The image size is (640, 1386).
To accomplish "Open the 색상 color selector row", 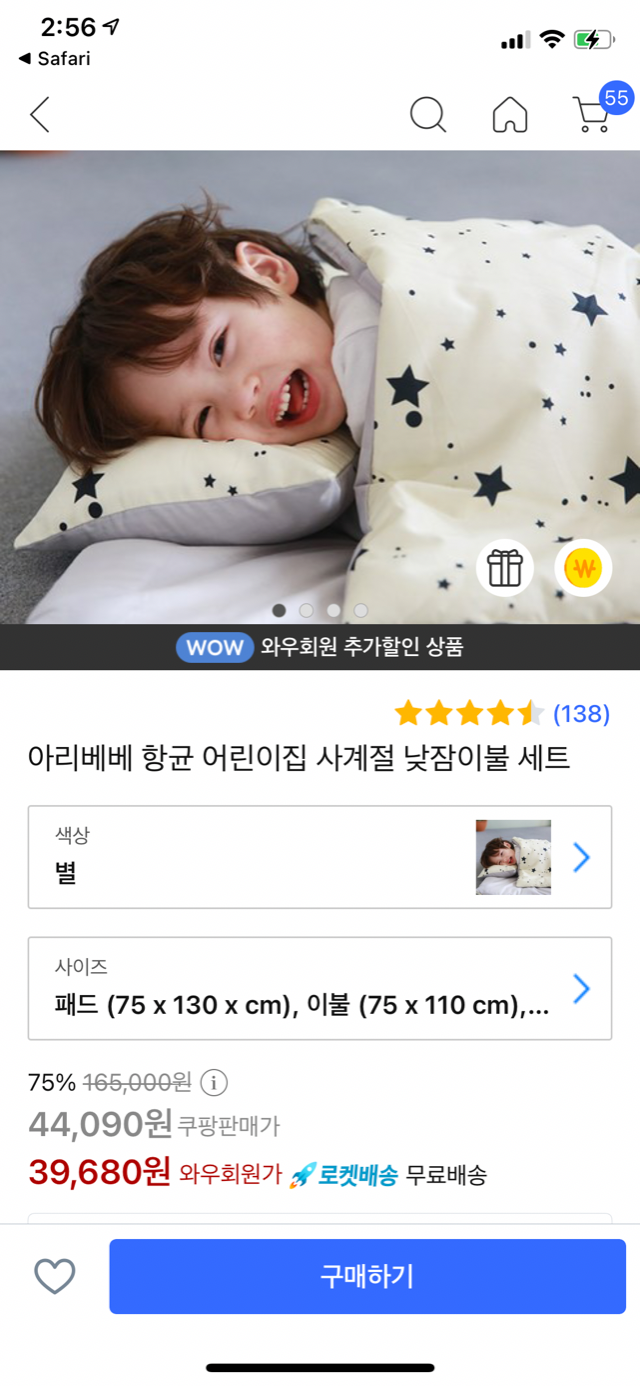I will coord(319,857).
